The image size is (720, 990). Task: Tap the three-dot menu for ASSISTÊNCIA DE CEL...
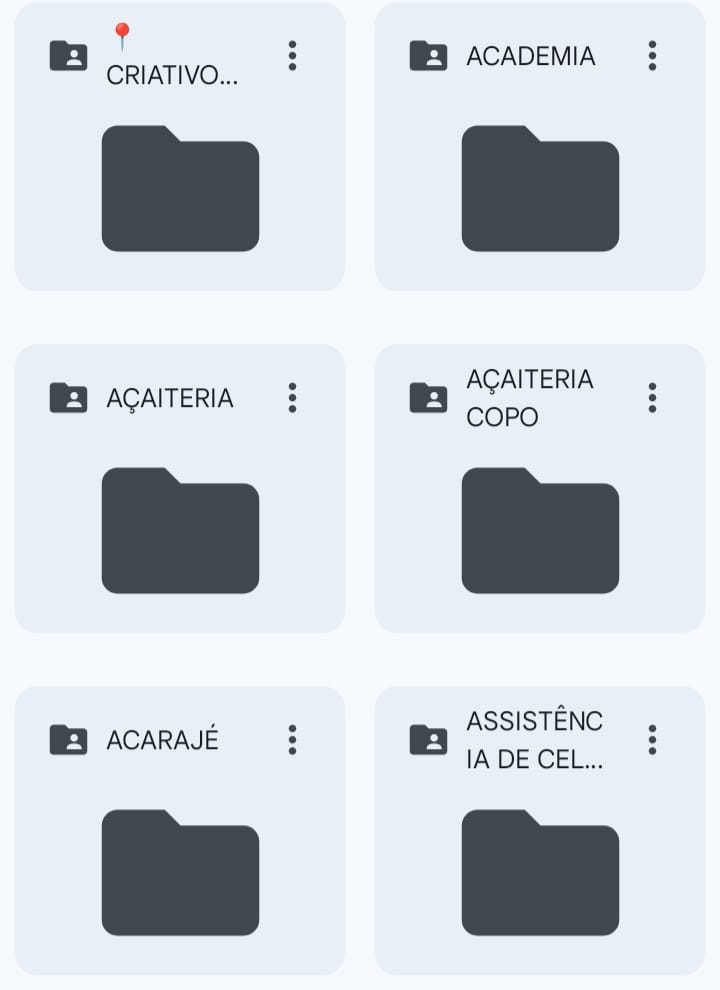[x=652, y=740]
